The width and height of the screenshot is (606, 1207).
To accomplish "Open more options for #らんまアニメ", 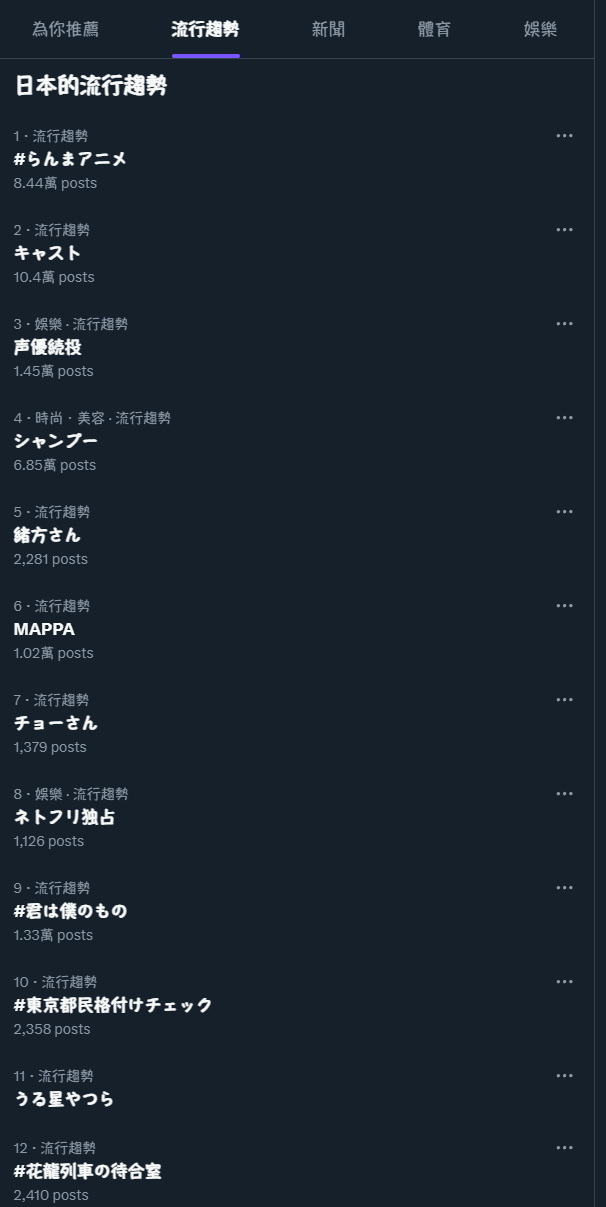I will point(564,136).
